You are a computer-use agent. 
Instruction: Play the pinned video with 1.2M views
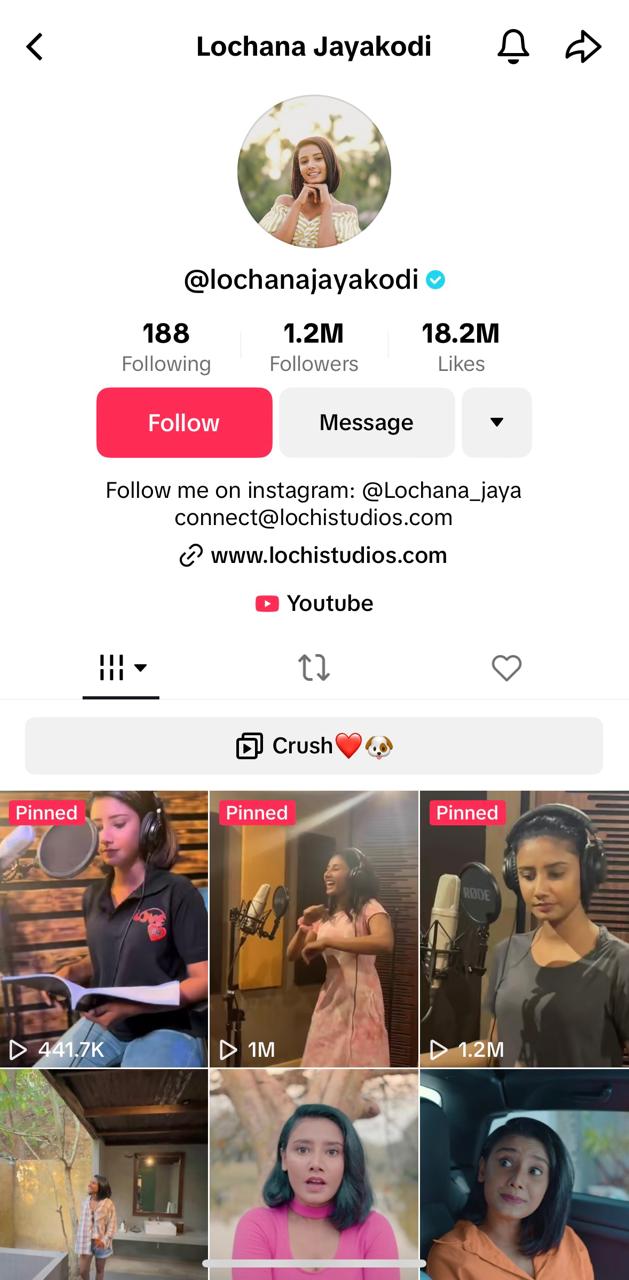(524, 930)
